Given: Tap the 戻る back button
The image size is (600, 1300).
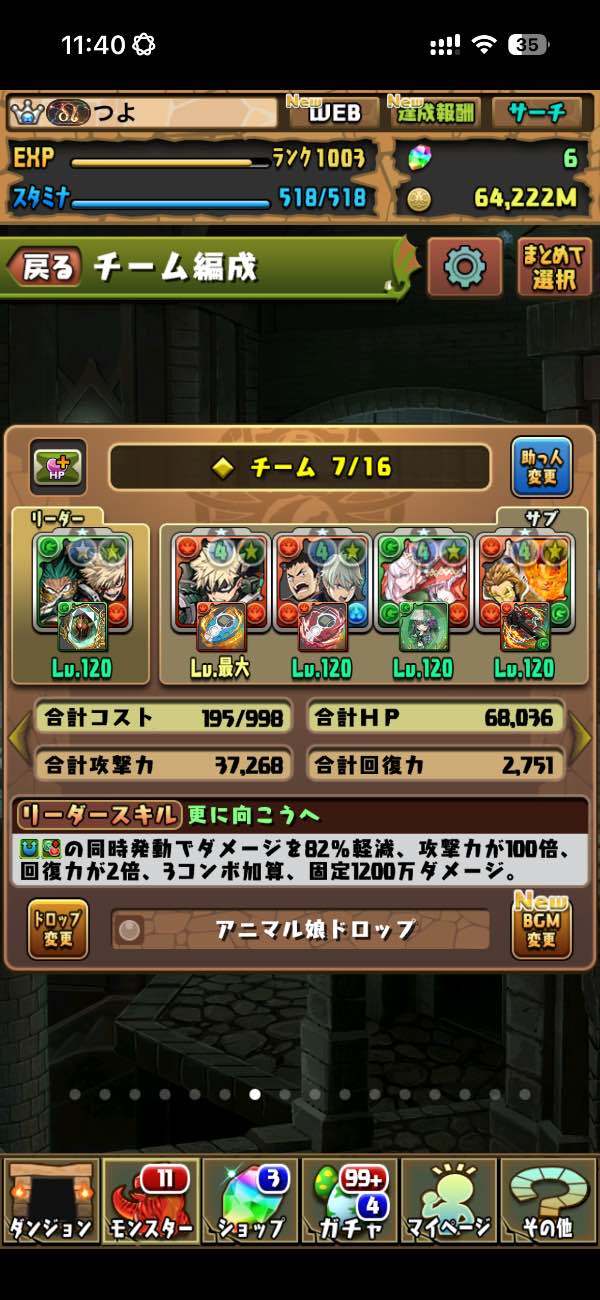Looking at the screenshot, I should pyautogui.click(x=44, y=267).
